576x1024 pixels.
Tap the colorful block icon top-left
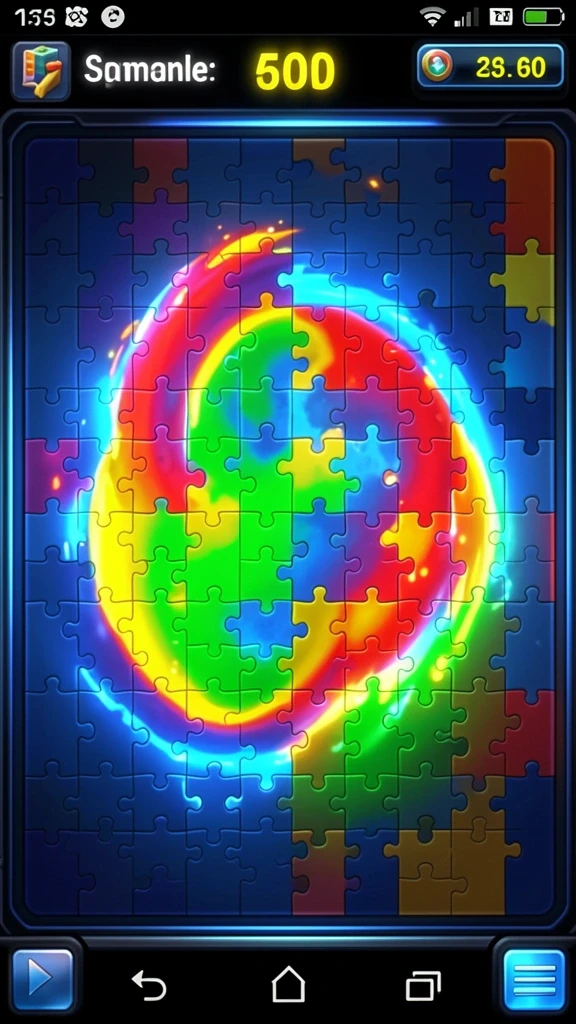[40, 71]
